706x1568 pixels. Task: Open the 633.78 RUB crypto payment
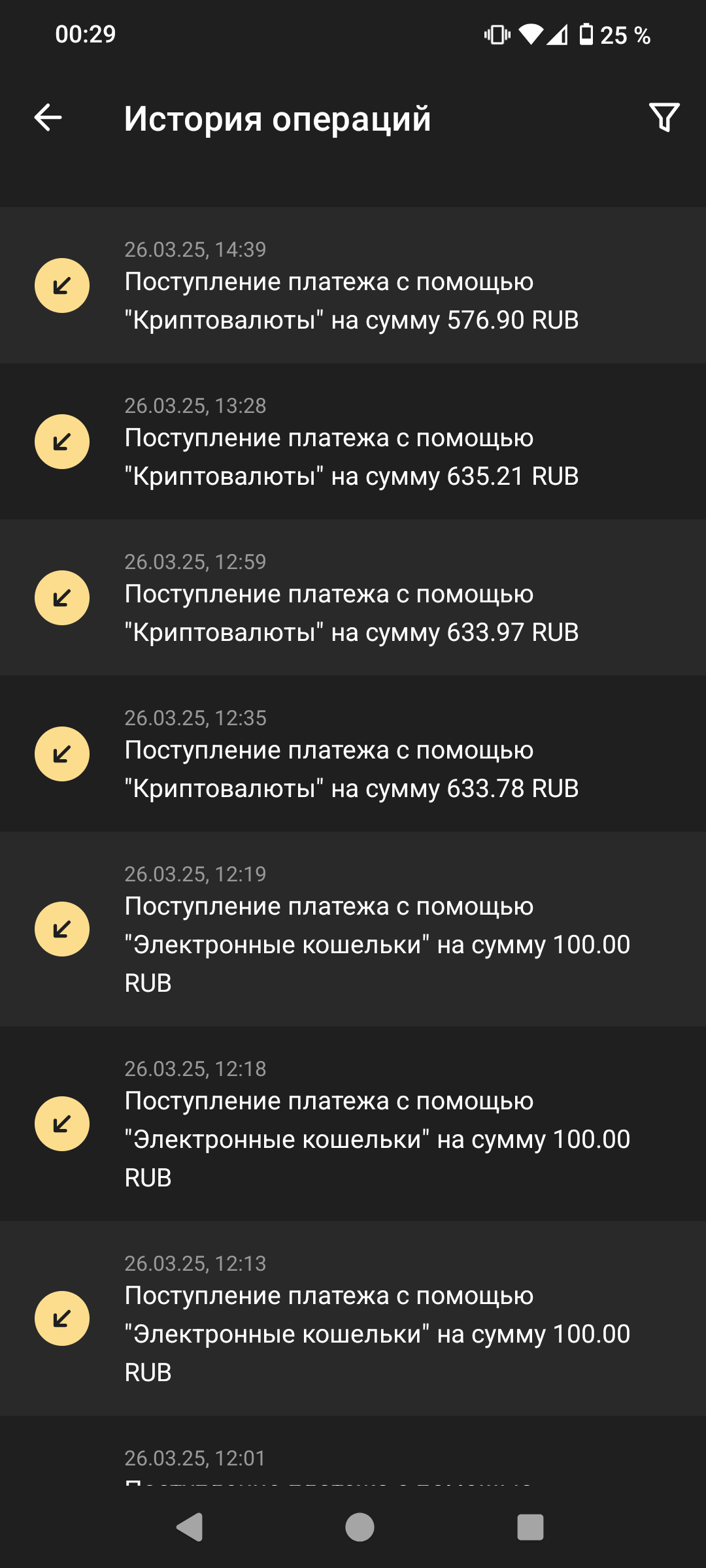[x=353, y=754]
